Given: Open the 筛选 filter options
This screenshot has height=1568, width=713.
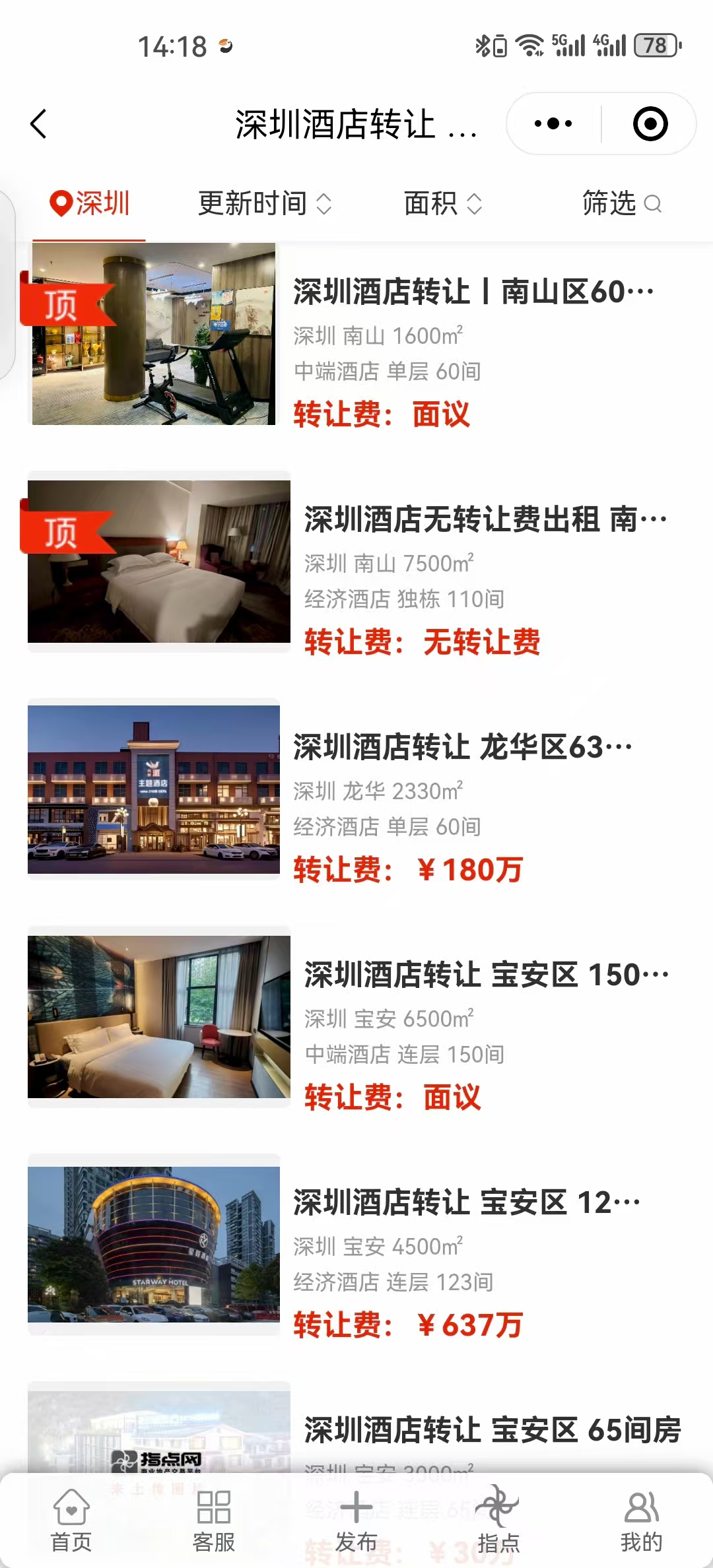Looking at the screenshot, I should 621,204.
